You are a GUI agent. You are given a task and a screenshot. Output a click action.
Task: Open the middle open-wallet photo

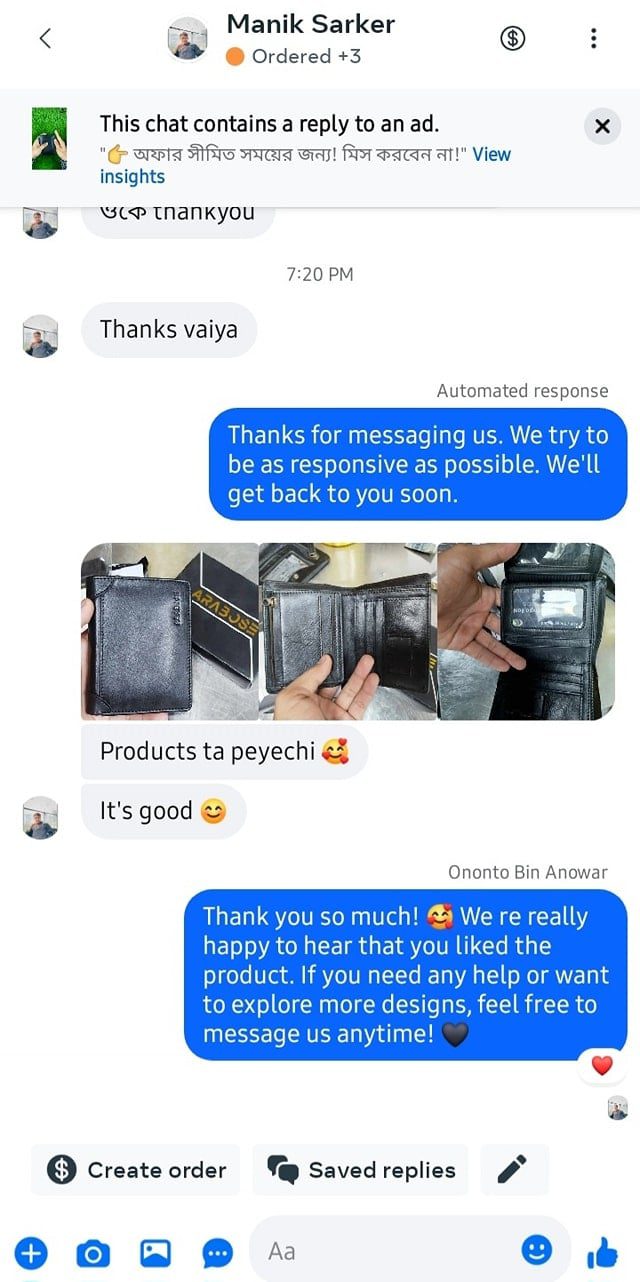347,631
